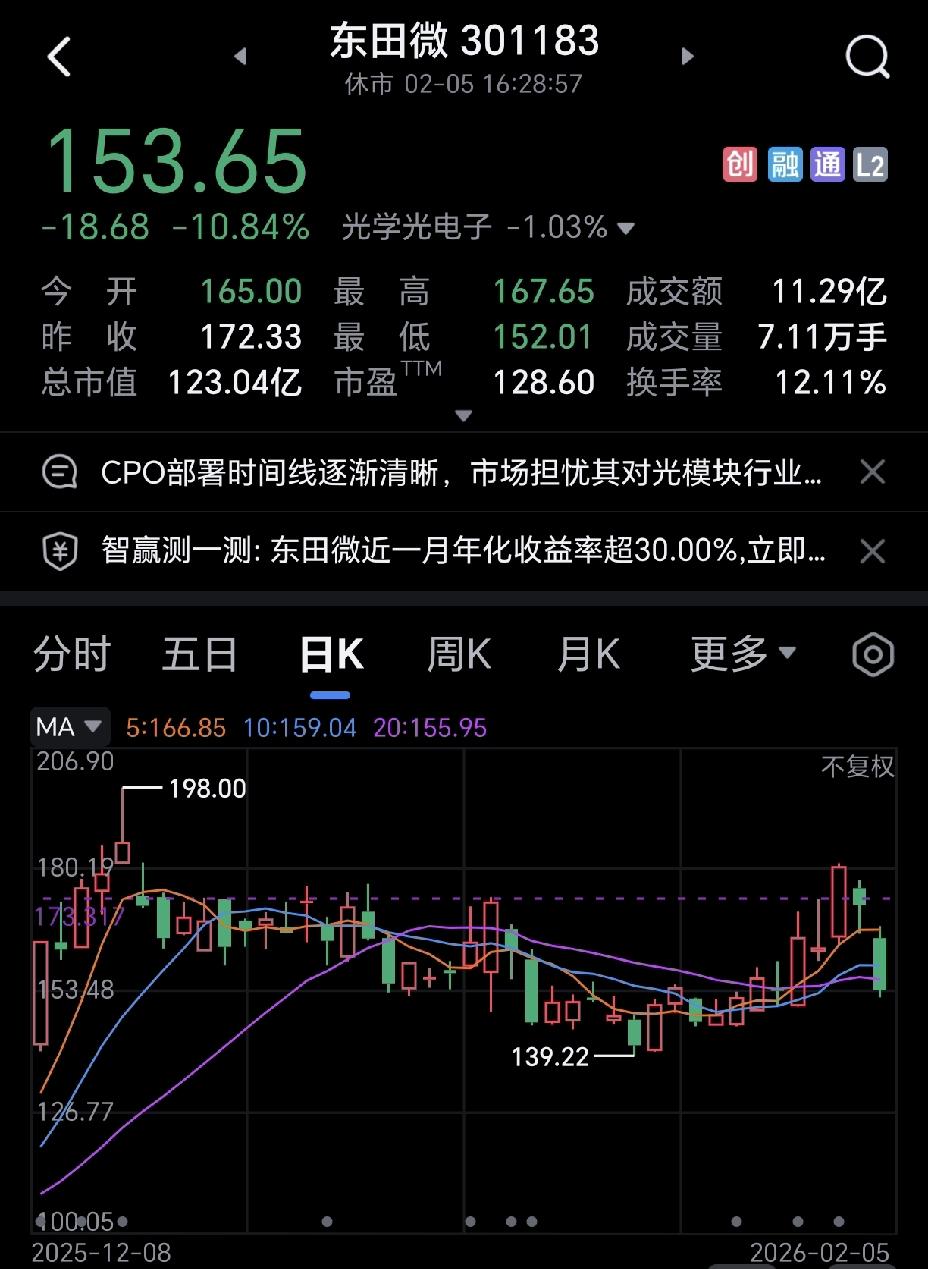The image size is (928, 1269).
Task: Open the MA indicator dropdown
Action: pyautogui.click(x=68, y=727)
